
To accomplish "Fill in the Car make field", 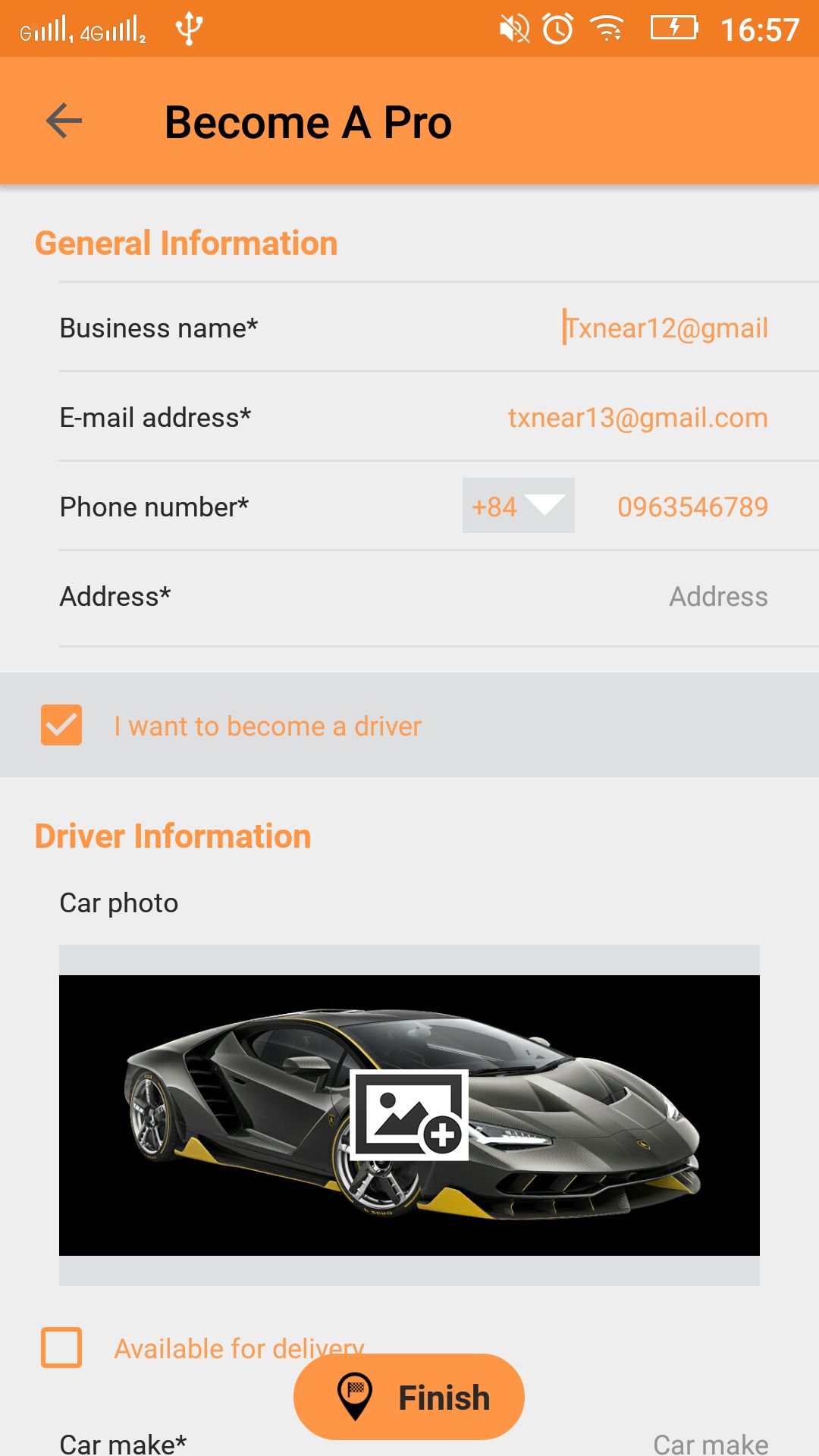I will pyautogui.click(x=711, y=1444).
